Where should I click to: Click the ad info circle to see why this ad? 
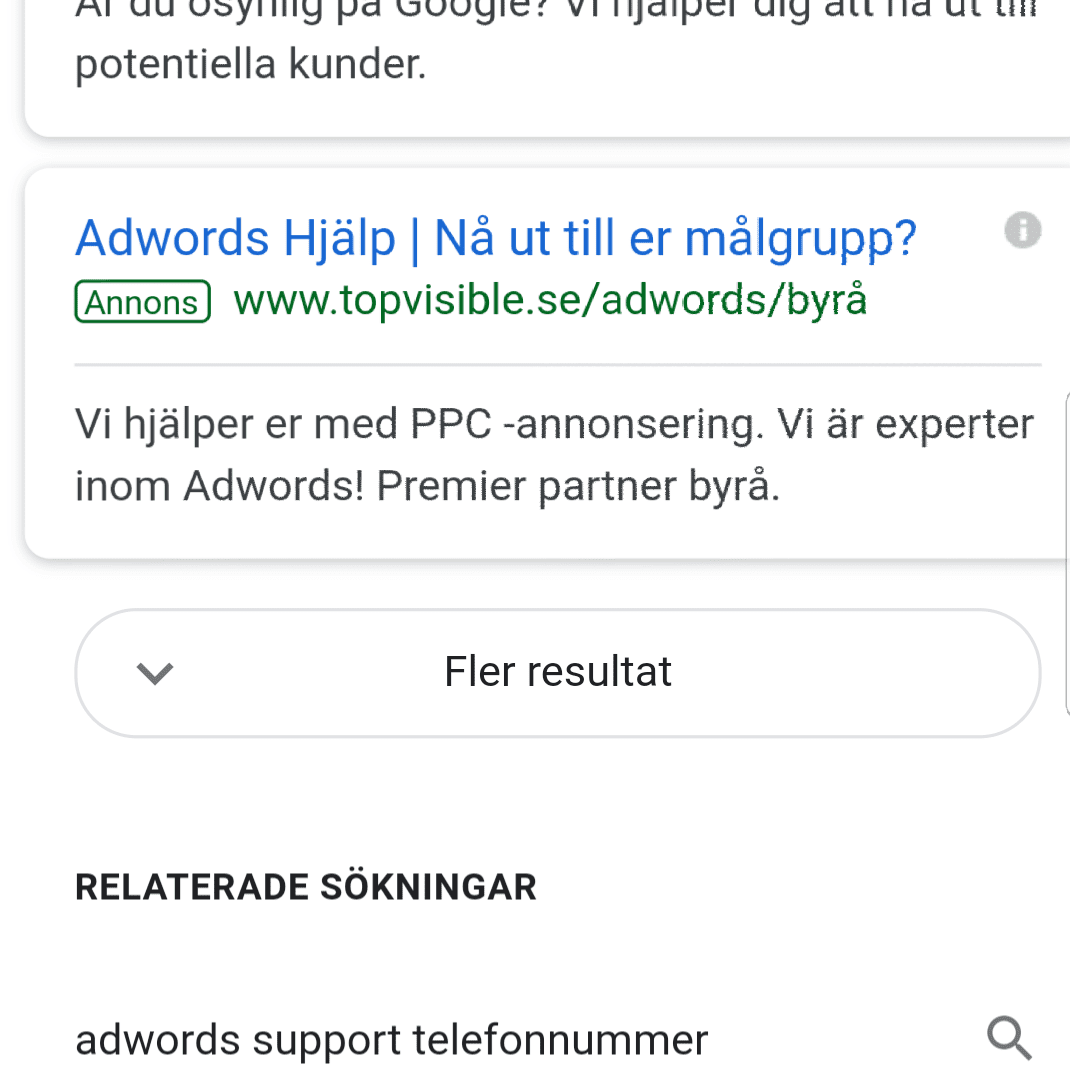(1023, 230)
